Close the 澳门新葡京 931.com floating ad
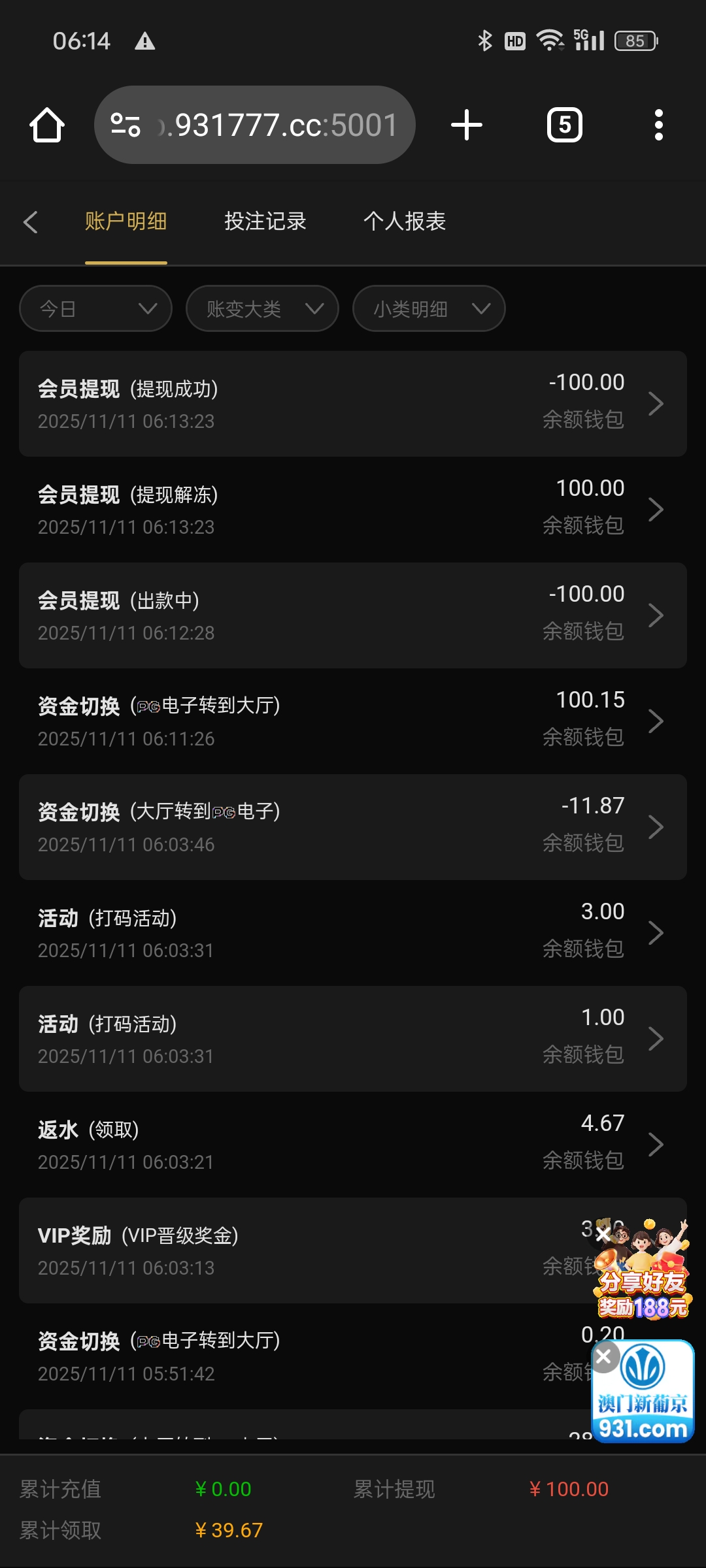Screen dimensions: 706x1568 pos(605,1356)
